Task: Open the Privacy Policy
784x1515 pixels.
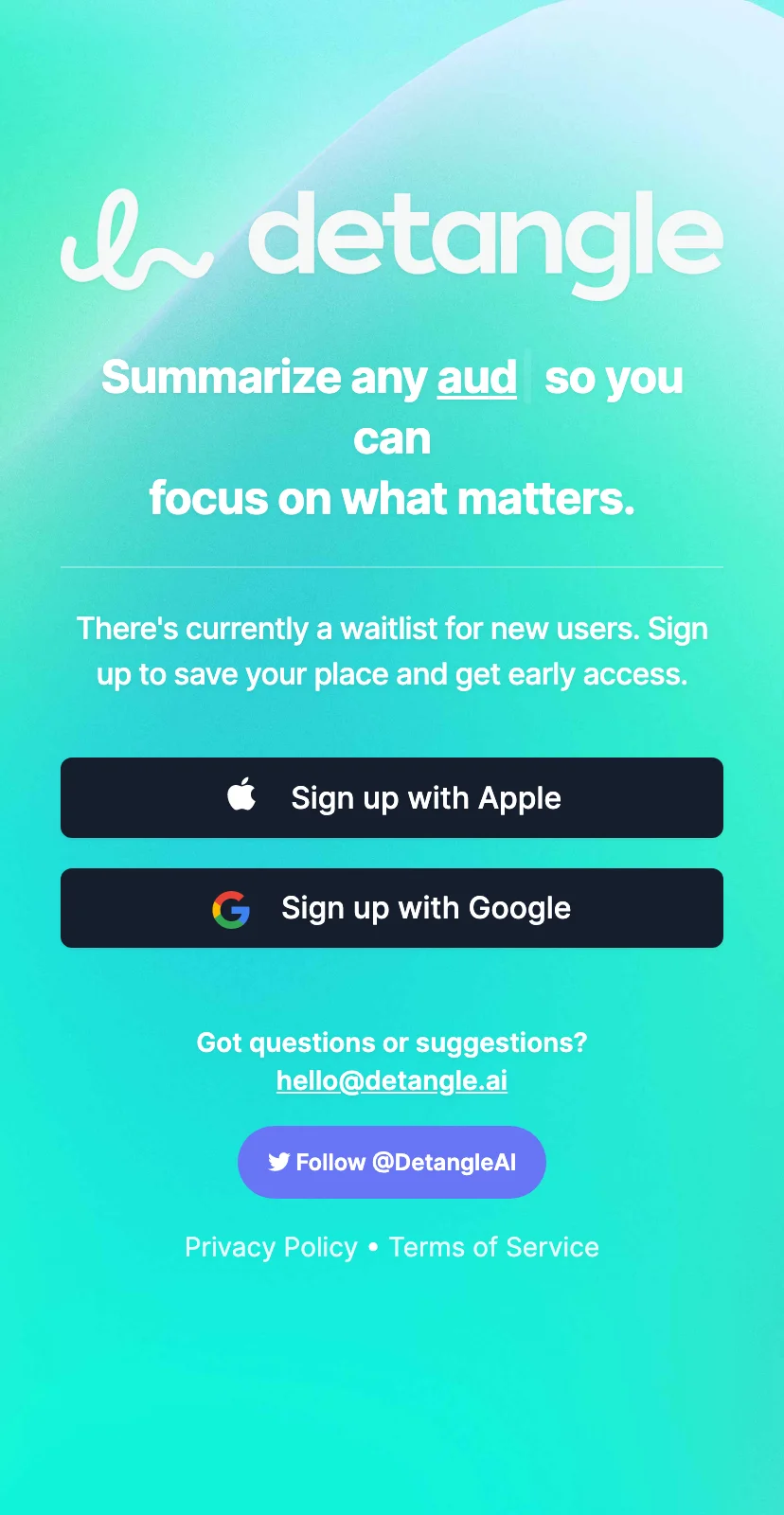Action: click(x=271, y=1247)
